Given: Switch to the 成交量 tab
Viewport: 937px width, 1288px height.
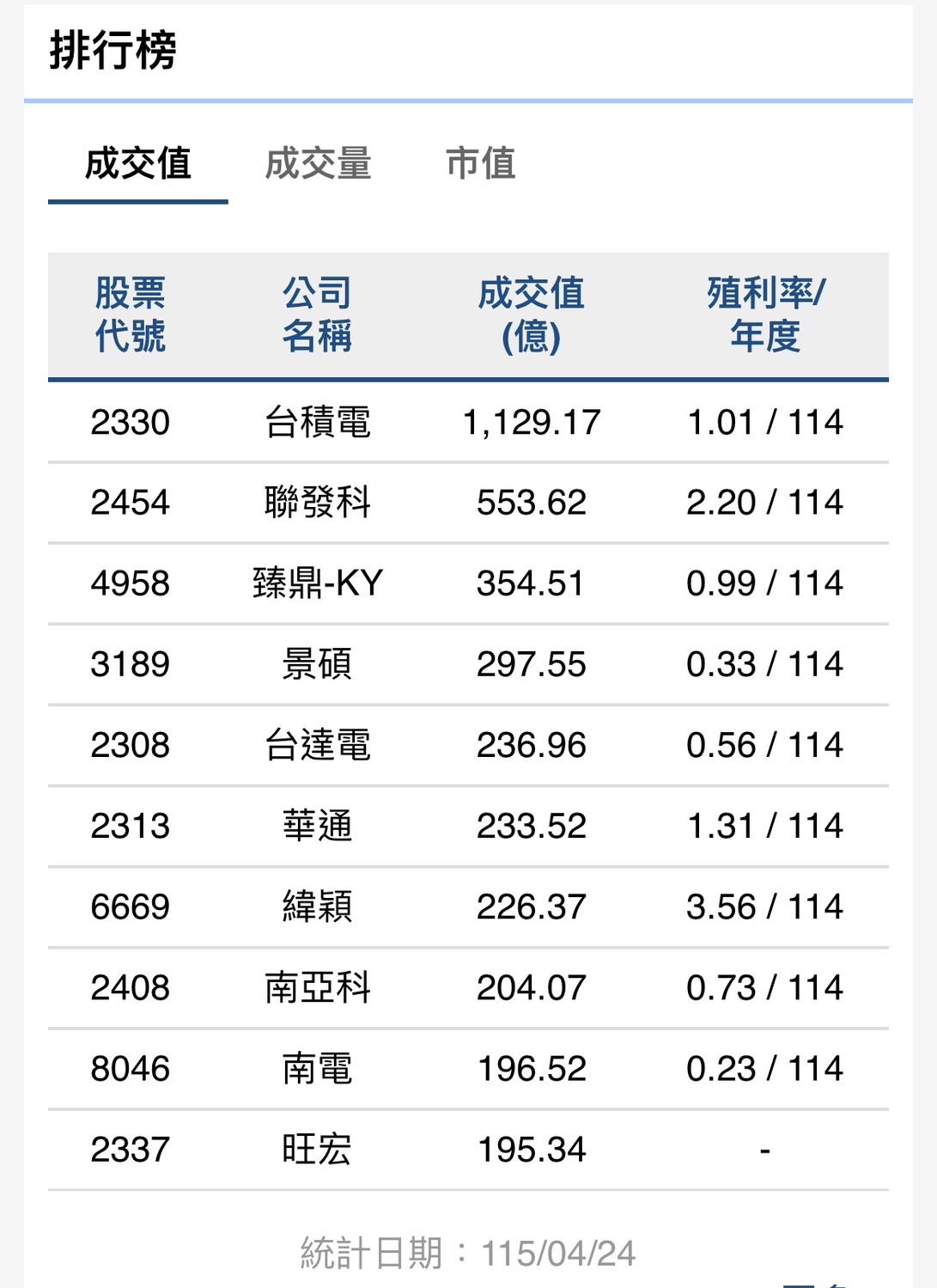Looking at the screenshot, I should click(x=318, y=163).
